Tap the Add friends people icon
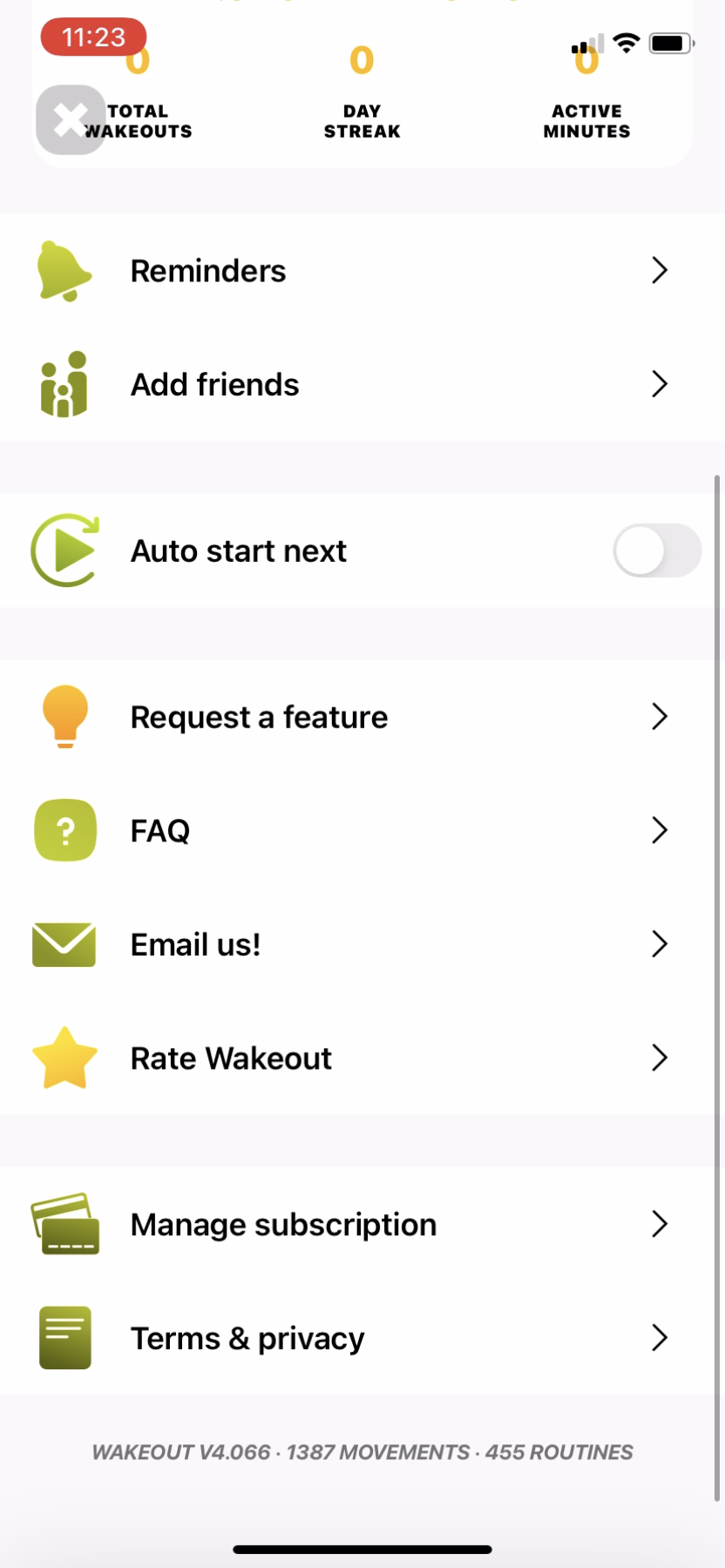The image size is (725, 1568). (64, 384)
